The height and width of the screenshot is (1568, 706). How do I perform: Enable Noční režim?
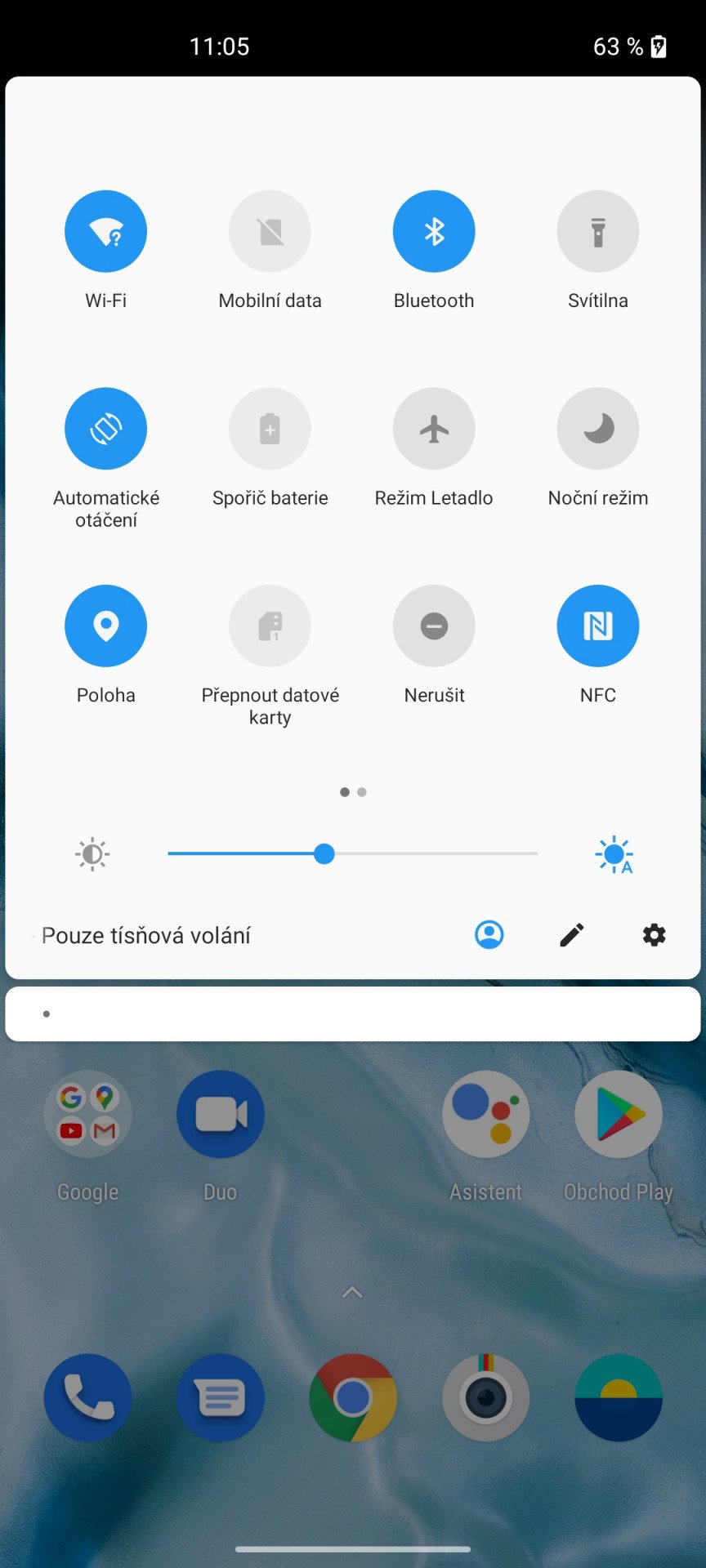[x=598, y=429]
